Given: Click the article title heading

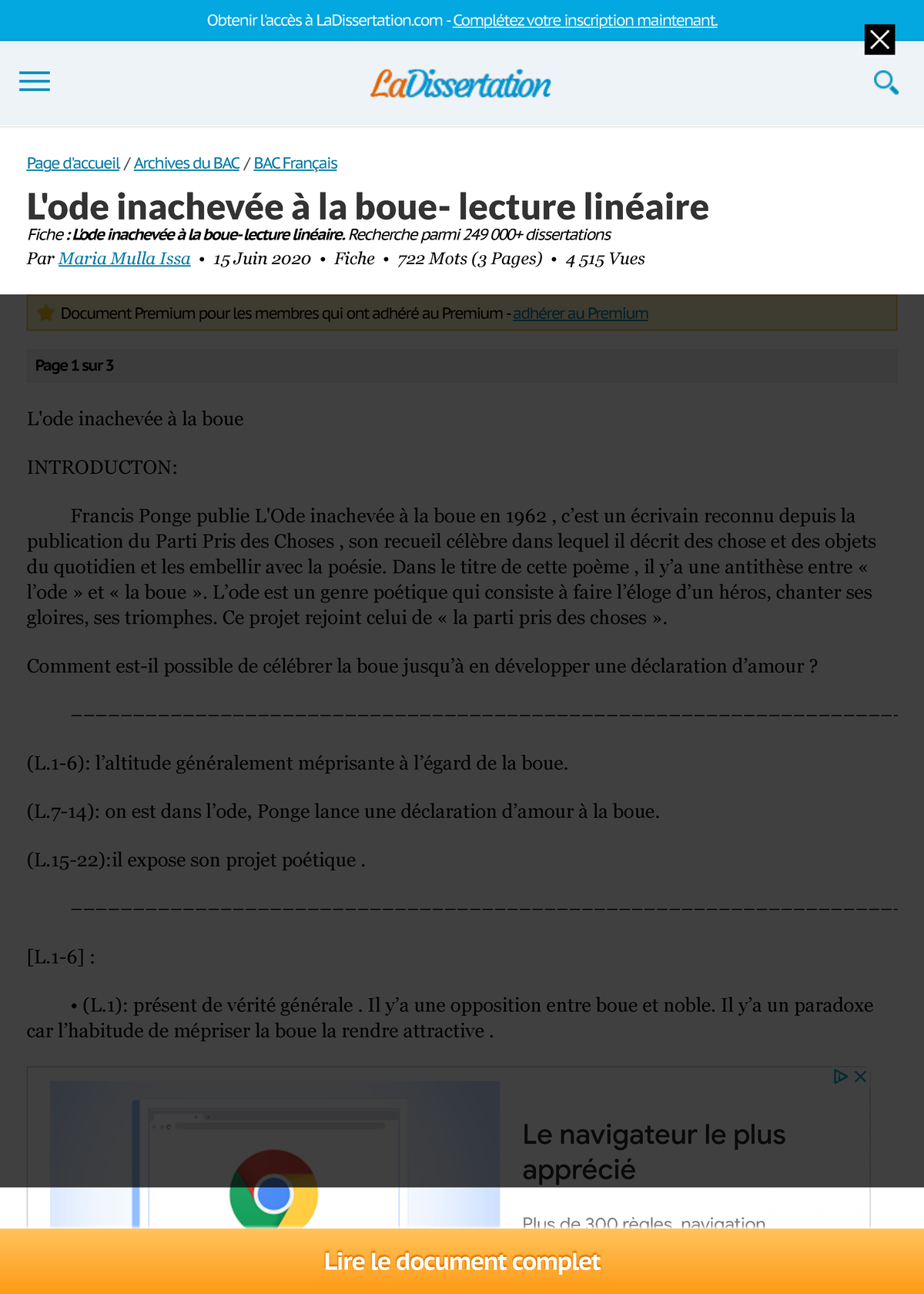Looking at the screenshot, I should (368, 206).
